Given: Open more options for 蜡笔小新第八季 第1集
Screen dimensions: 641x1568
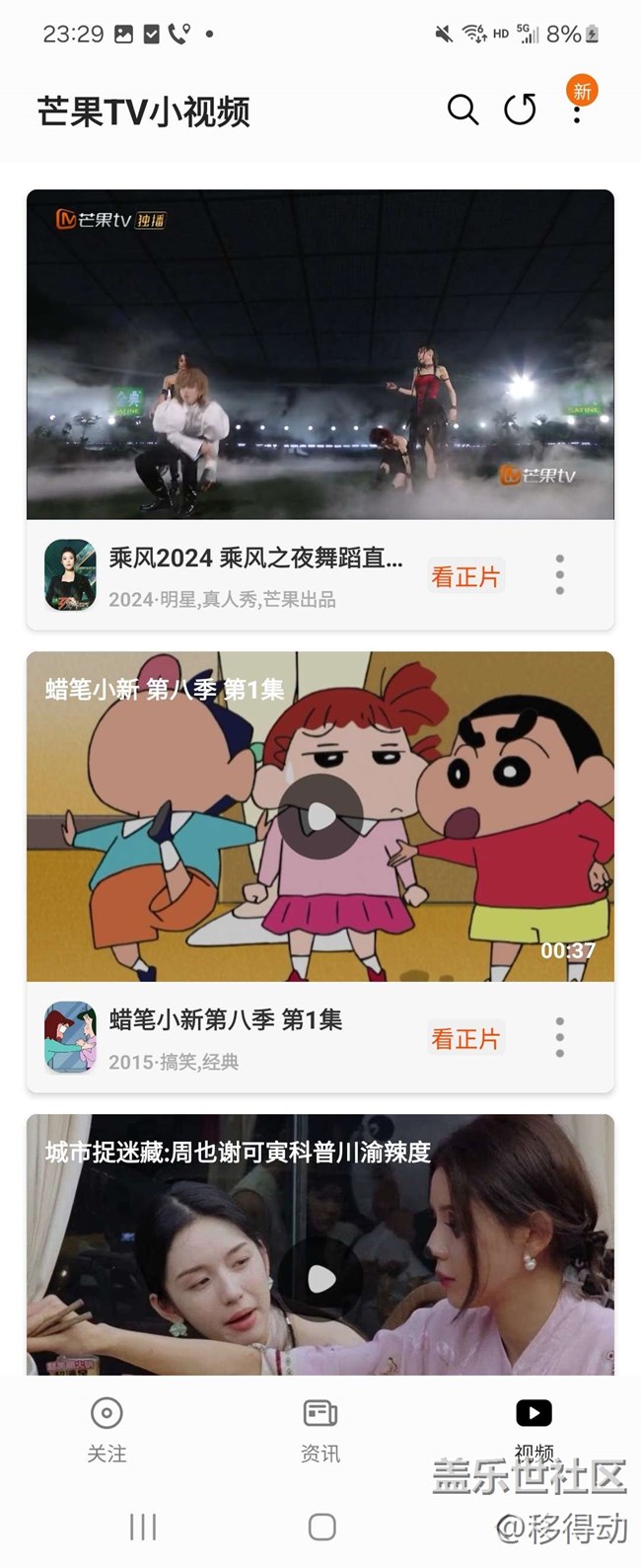Looking at the screenshot, I should point(559,1037).
